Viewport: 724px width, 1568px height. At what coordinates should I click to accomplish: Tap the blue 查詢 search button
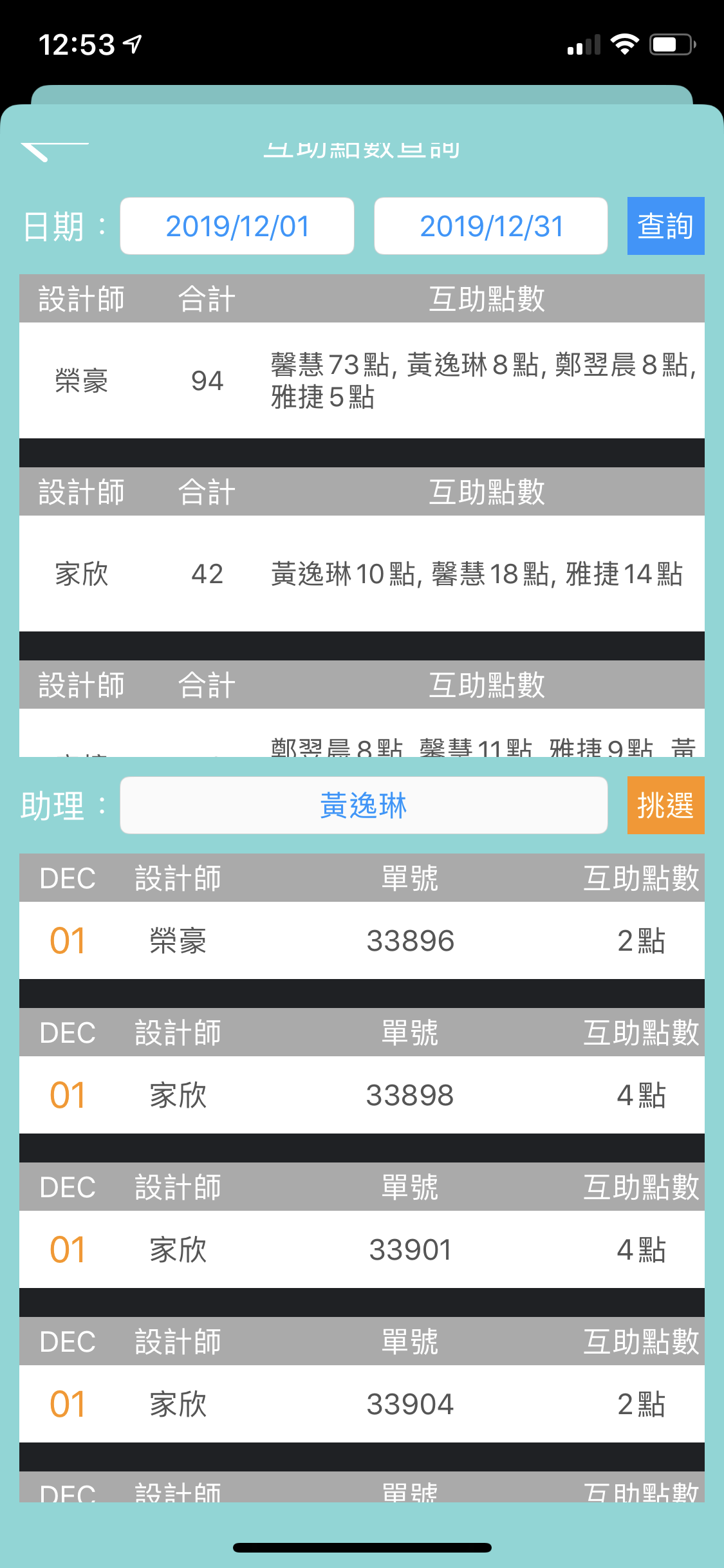point(665,226)
